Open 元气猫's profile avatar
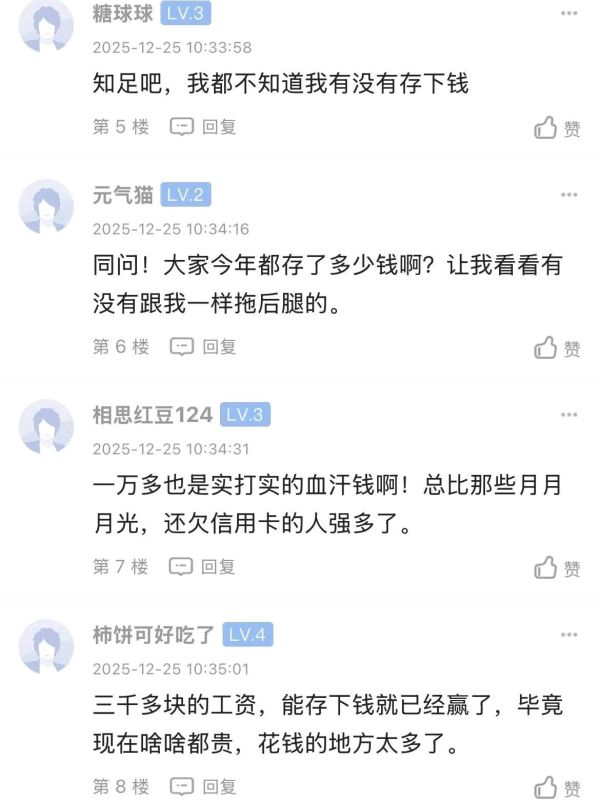 pos(47,207)
